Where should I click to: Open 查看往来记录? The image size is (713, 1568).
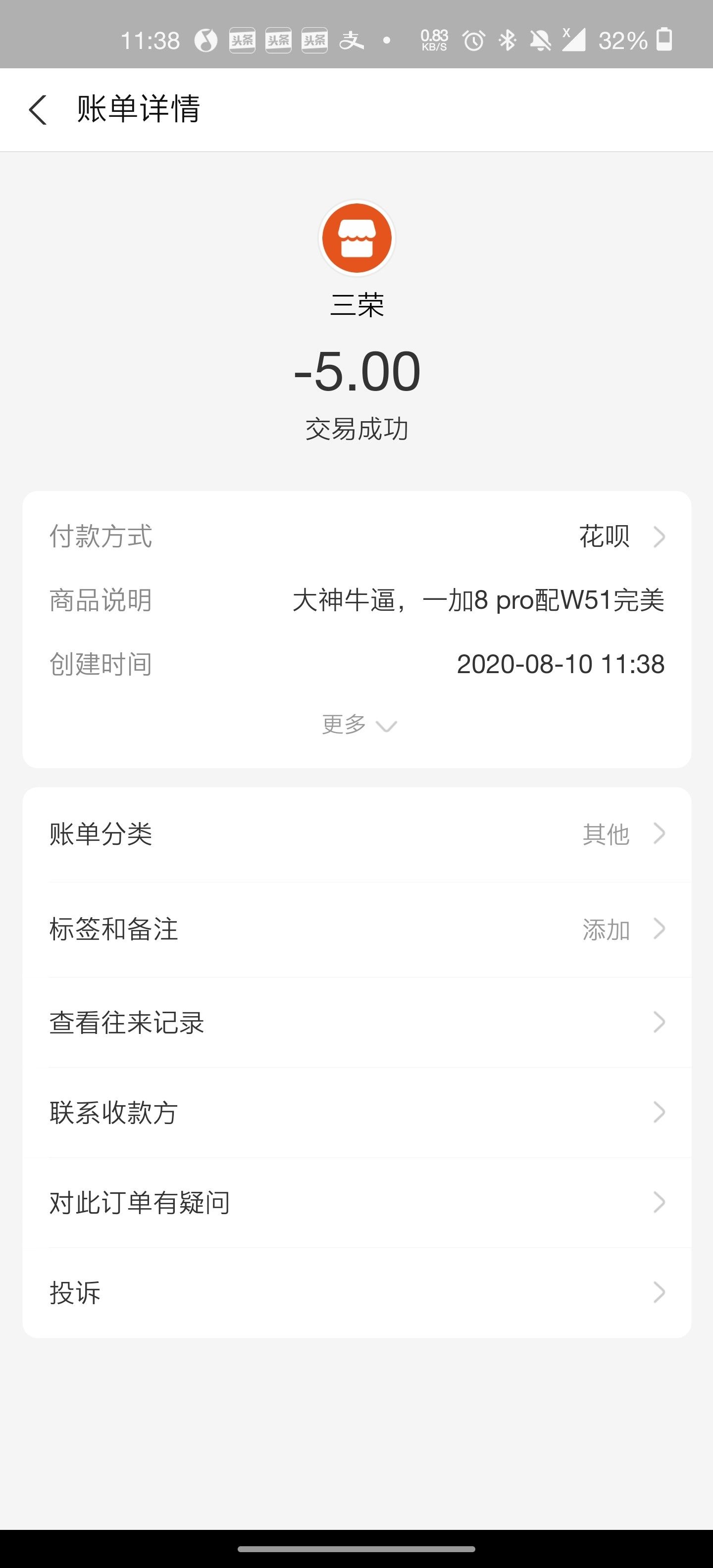tap(356, 1023)
